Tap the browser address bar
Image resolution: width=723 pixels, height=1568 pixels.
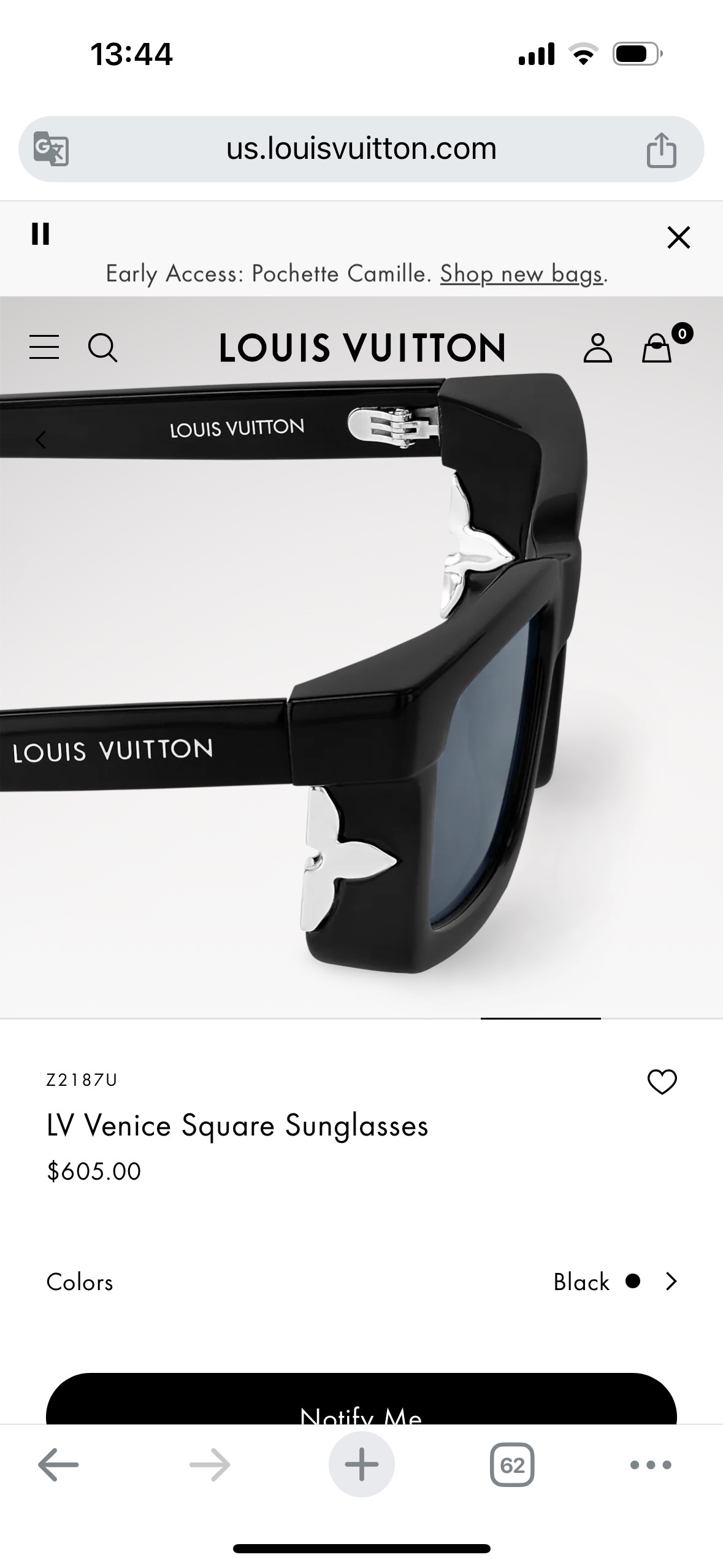[x=361, y=149]
